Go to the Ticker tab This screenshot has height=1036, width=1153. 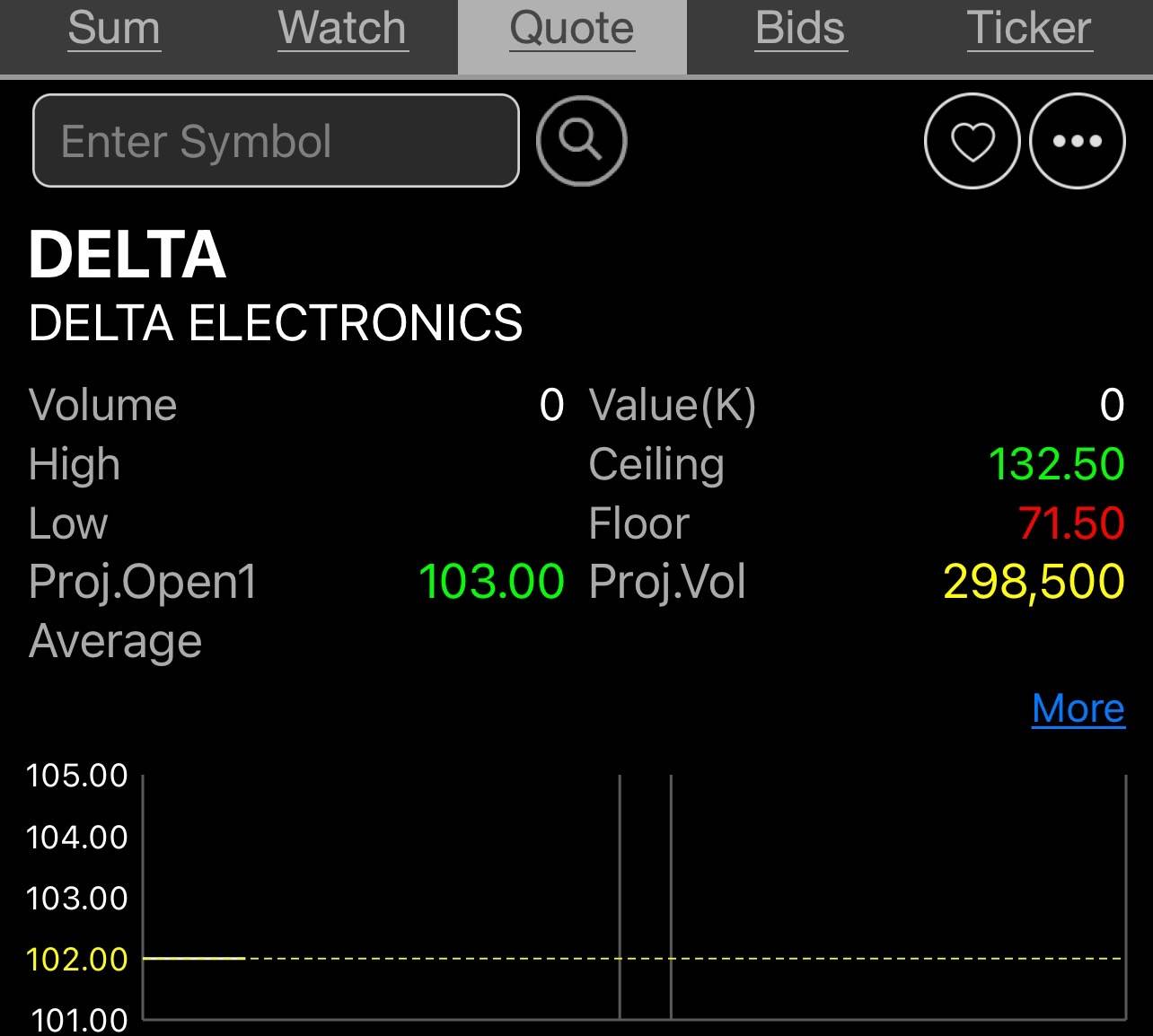coord(1029,29)
